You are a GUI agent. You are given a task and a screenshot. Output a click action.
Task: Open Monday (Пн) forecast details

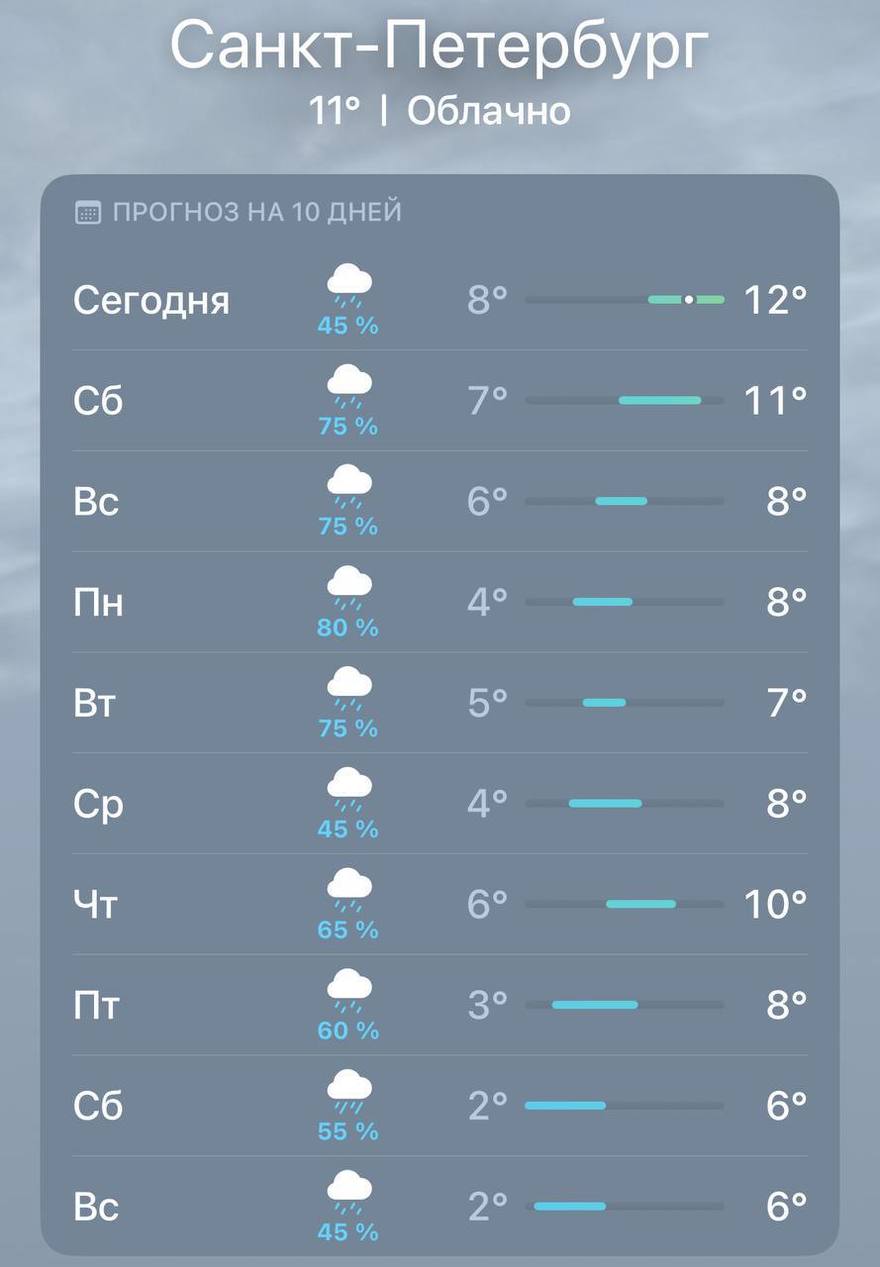(x=440, y=602)
